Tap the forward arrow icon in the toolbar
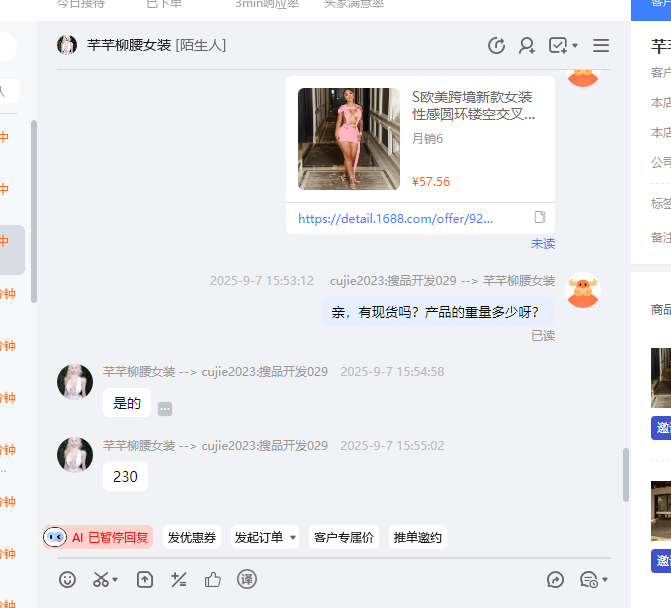This screenshot has width=671, height=608. [556, 579]
